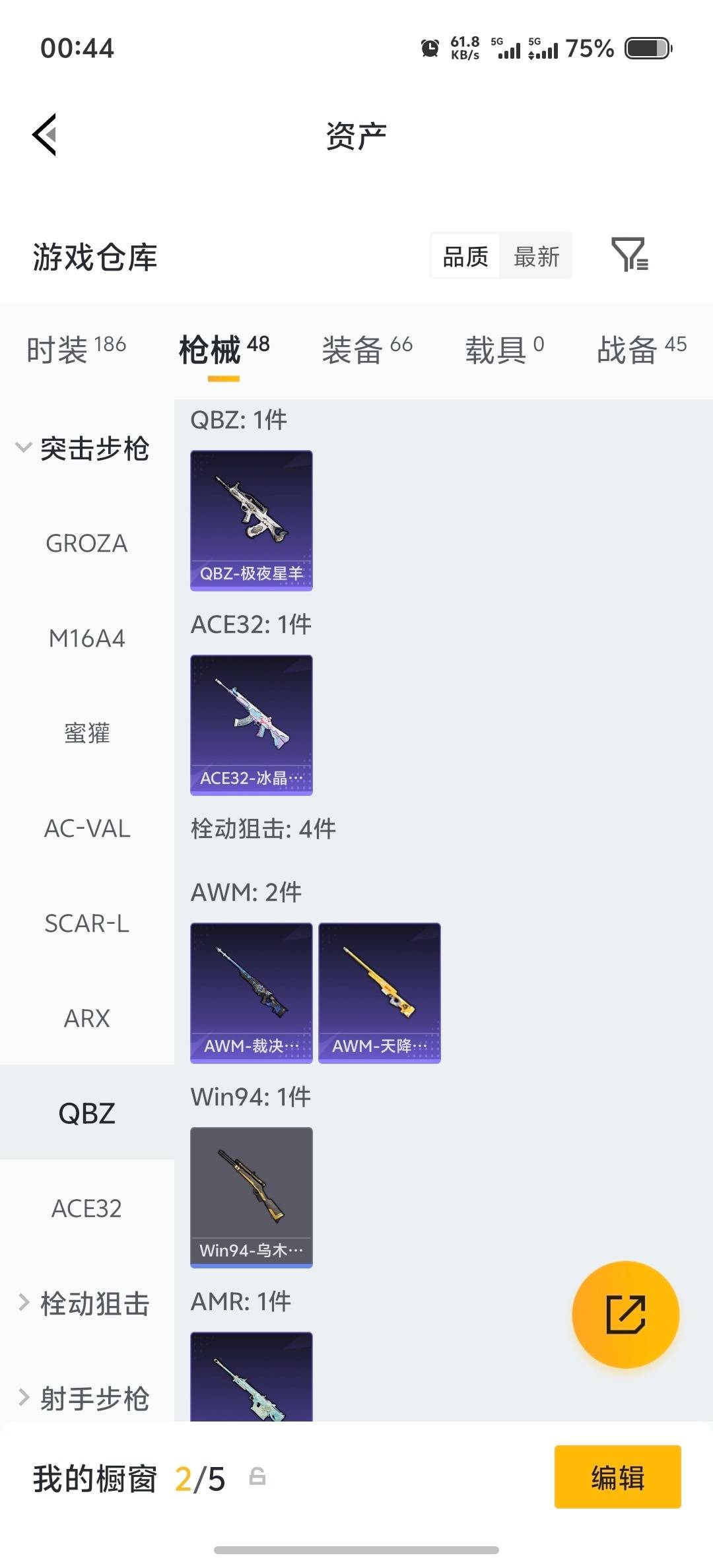Tap the alarm clock status bar icon
The height and width of the screenshot is (1568, 713).
tap(430, 48)
